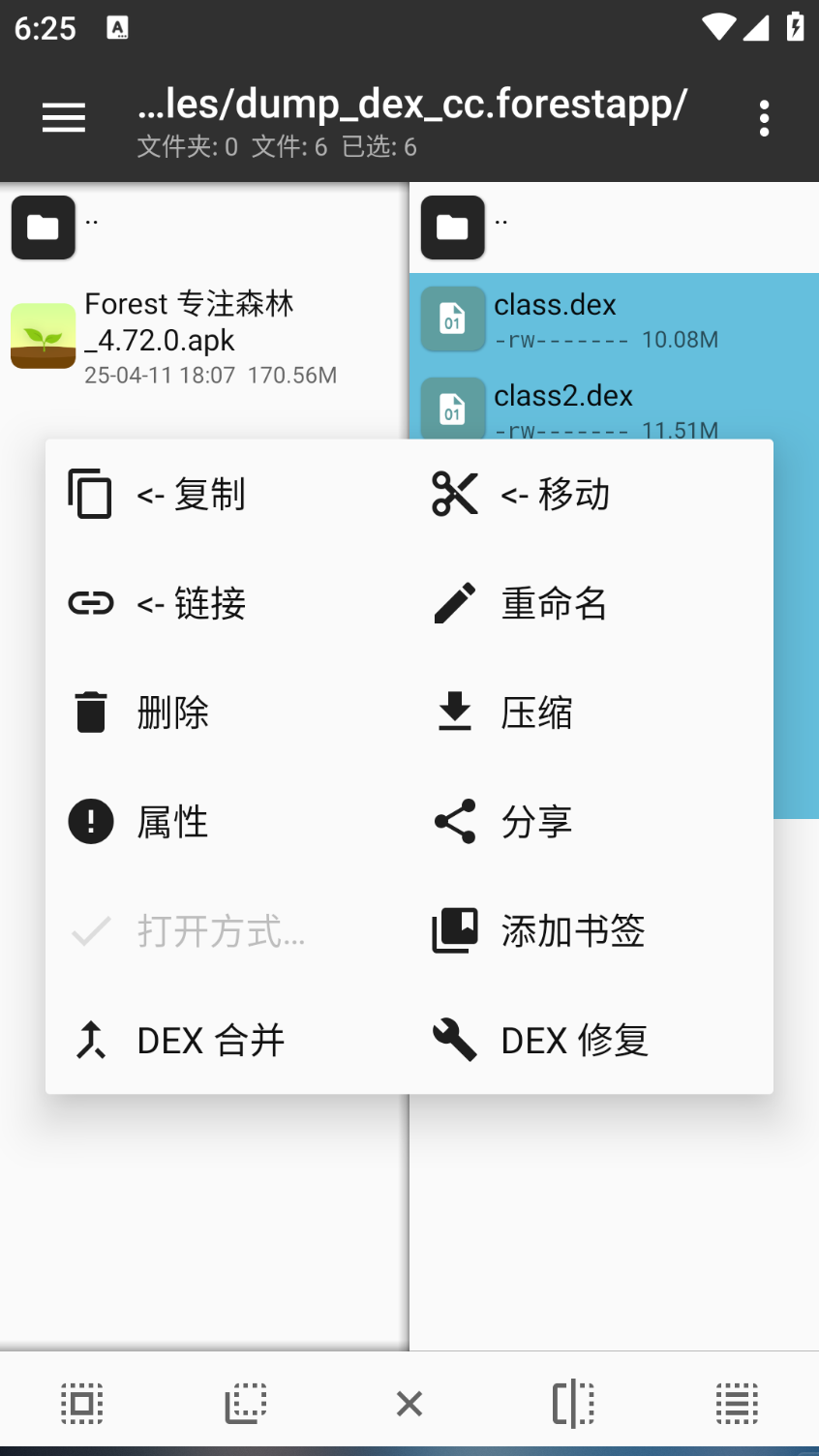Open Forest 专注森林 apk file
Viewport: 819px width, 1456px height.
pyautogui.click(x=190, y=337)
